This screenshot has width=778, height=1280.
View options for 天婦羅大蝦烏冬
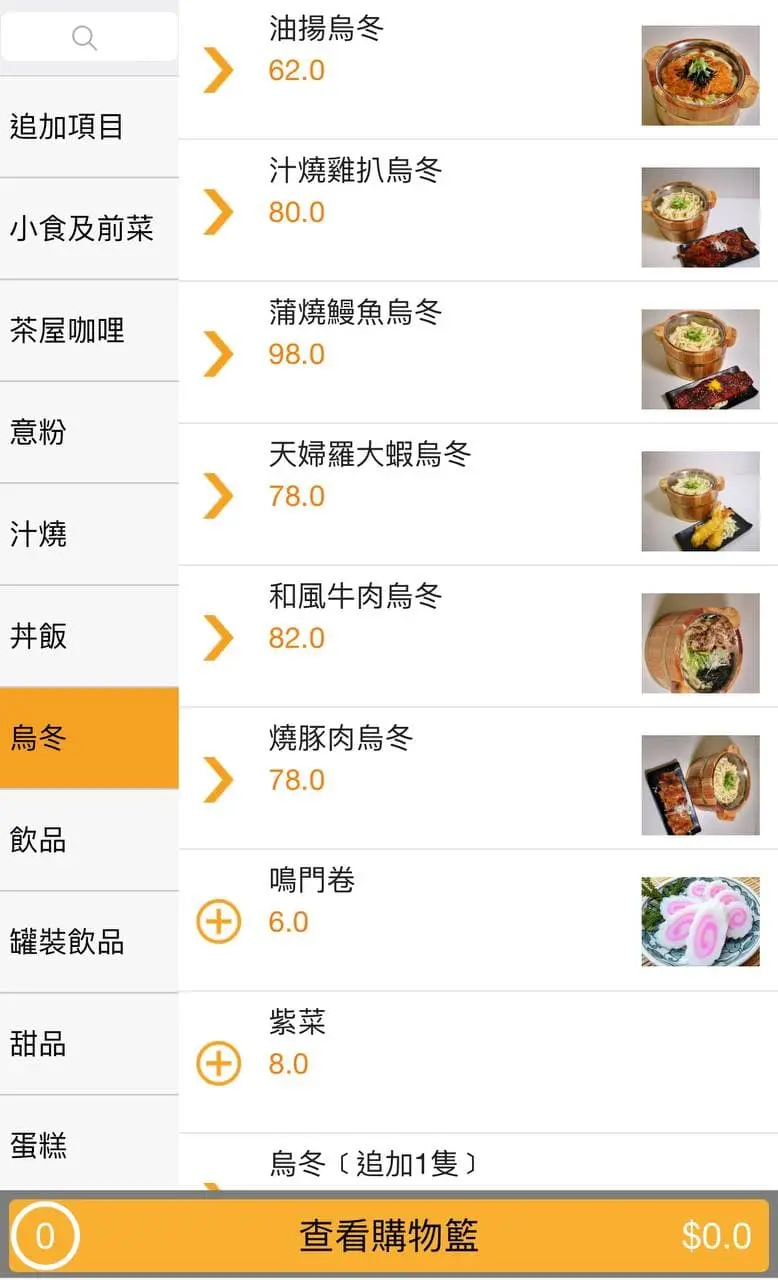point(218,496)
